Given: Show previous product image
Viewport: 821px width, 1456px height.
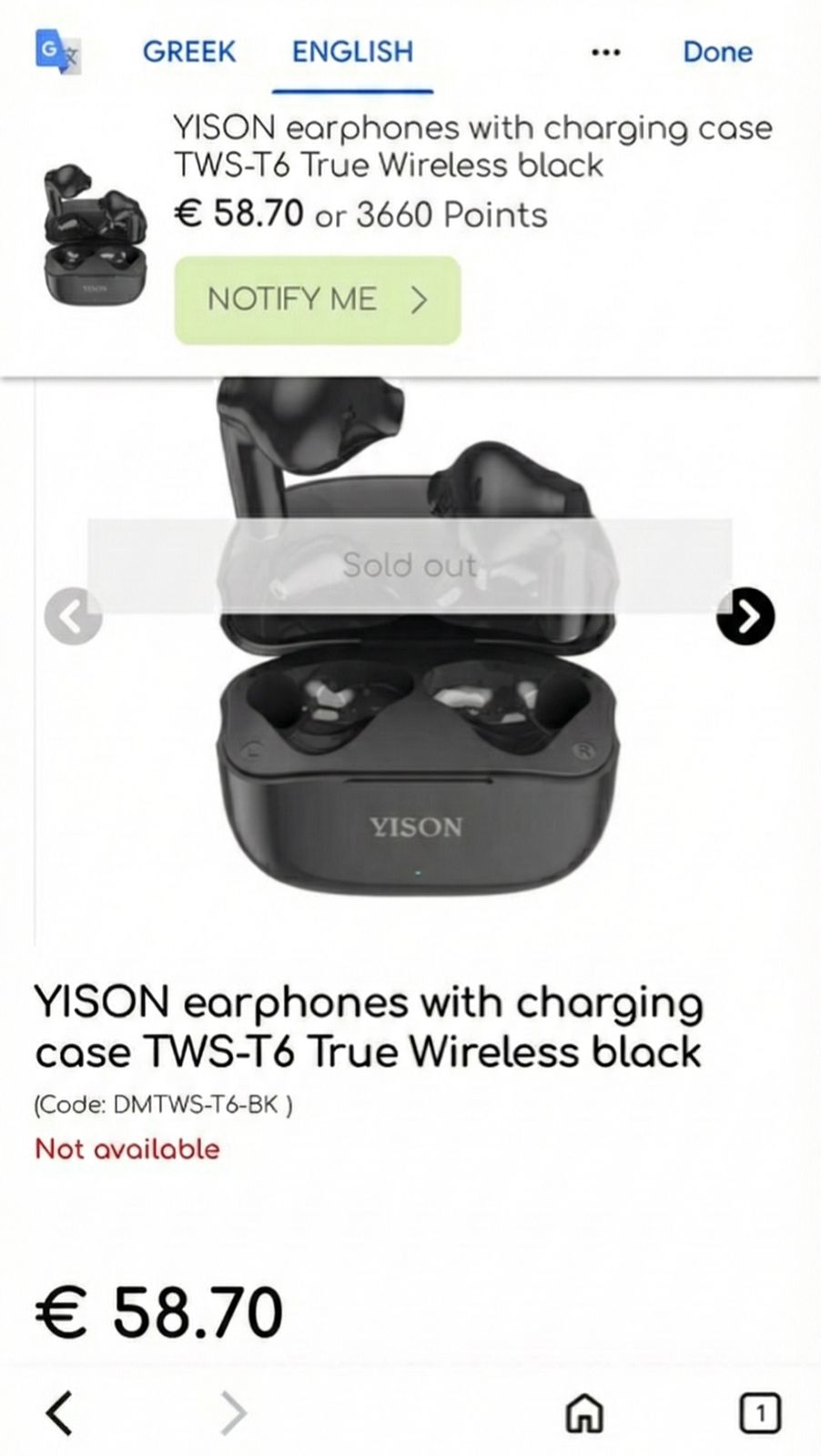Looking at the screenshot, I should click(x=73, y=616).
